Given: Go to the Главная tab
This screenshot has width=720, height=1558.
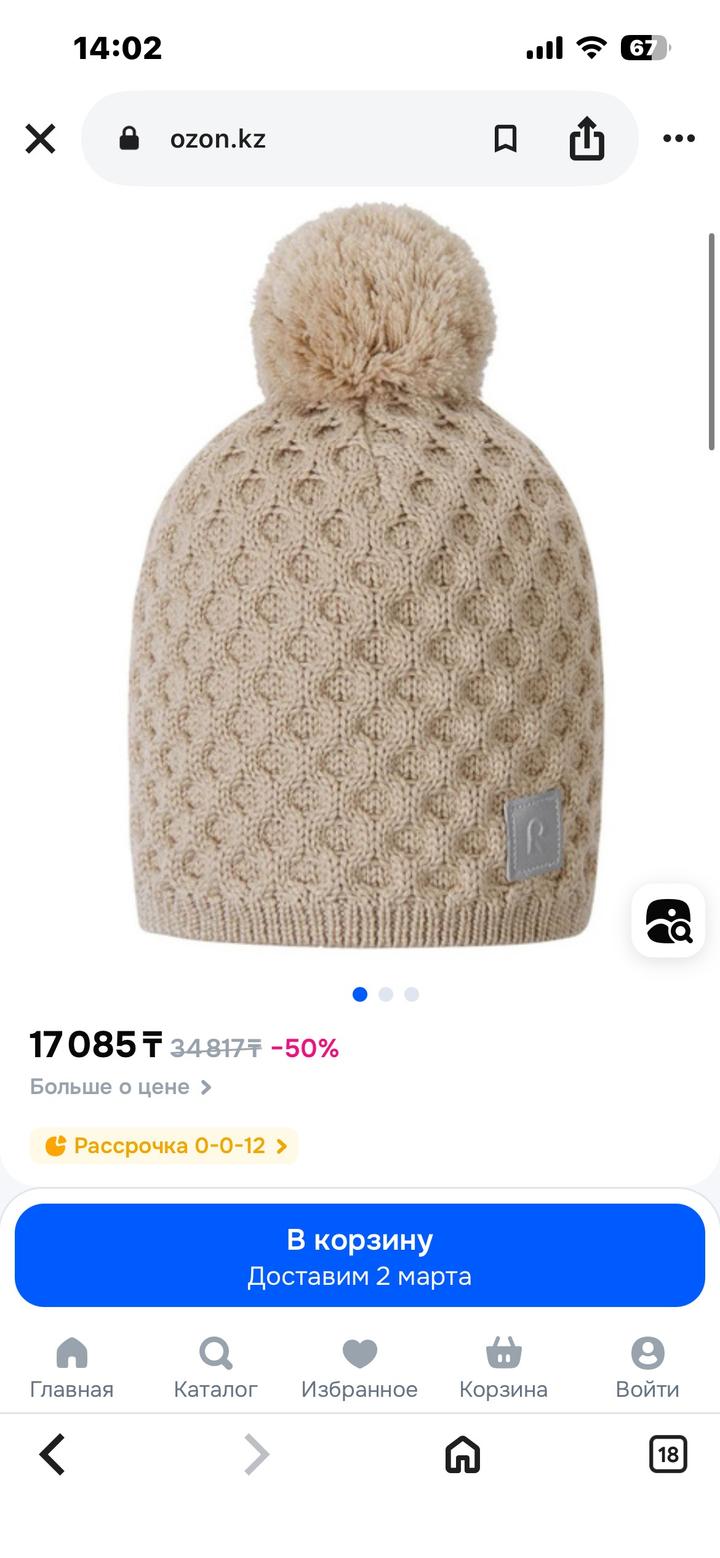Looking at the screenshot, I should 72,1368.
